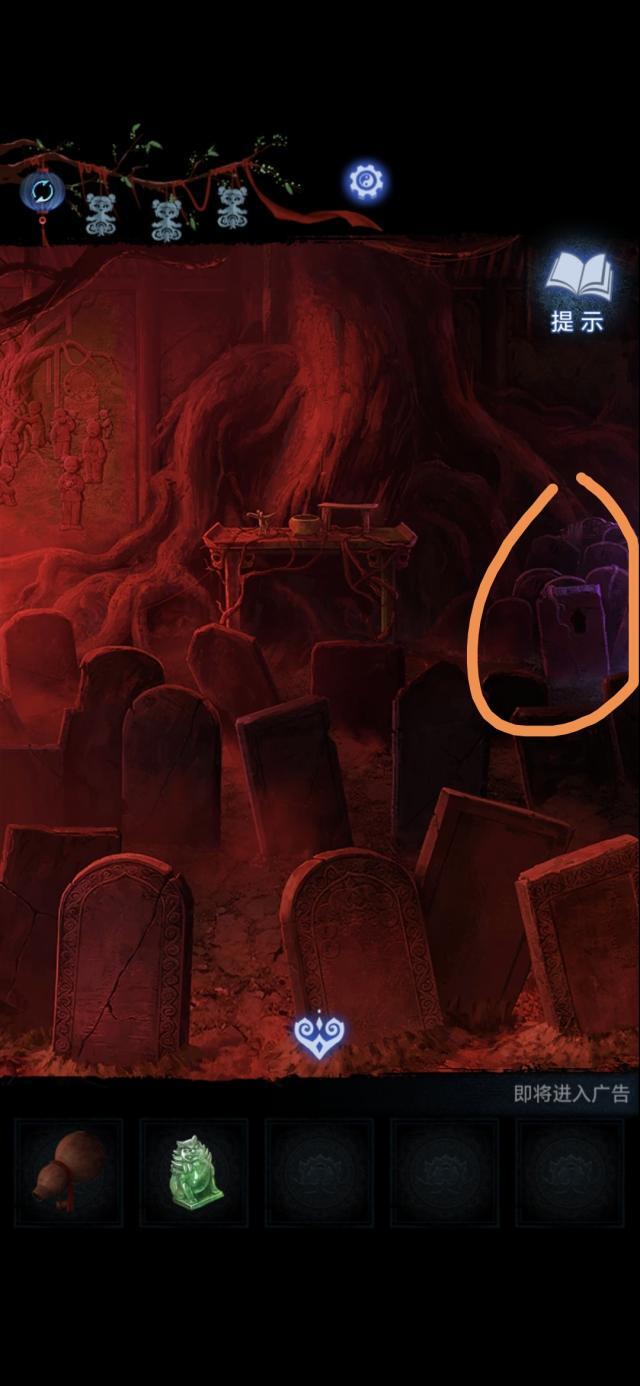Open the 提示 hint book
Screen dimensions: 640x1386
click(x=578, y=290)
